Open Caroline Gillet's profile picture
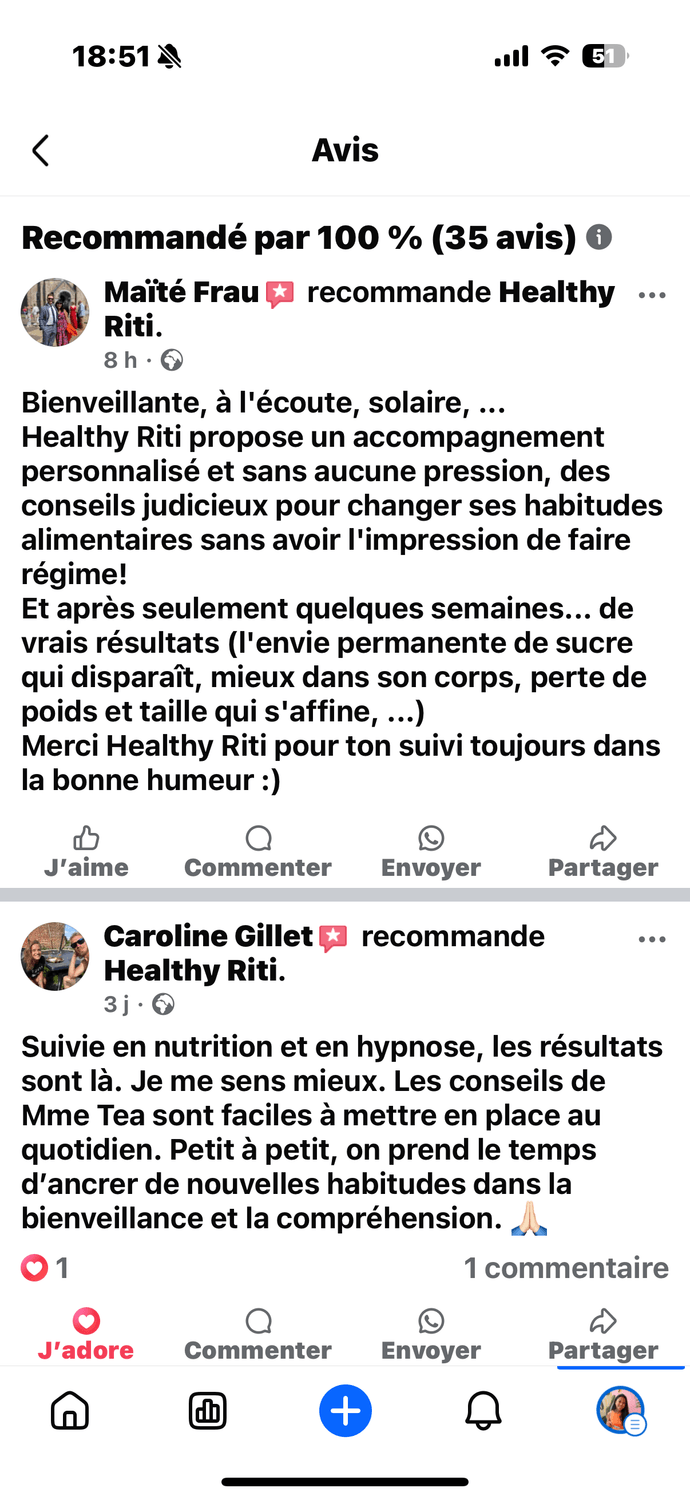The height and width of the screenshot is (1500, 690). pos(55,956)
